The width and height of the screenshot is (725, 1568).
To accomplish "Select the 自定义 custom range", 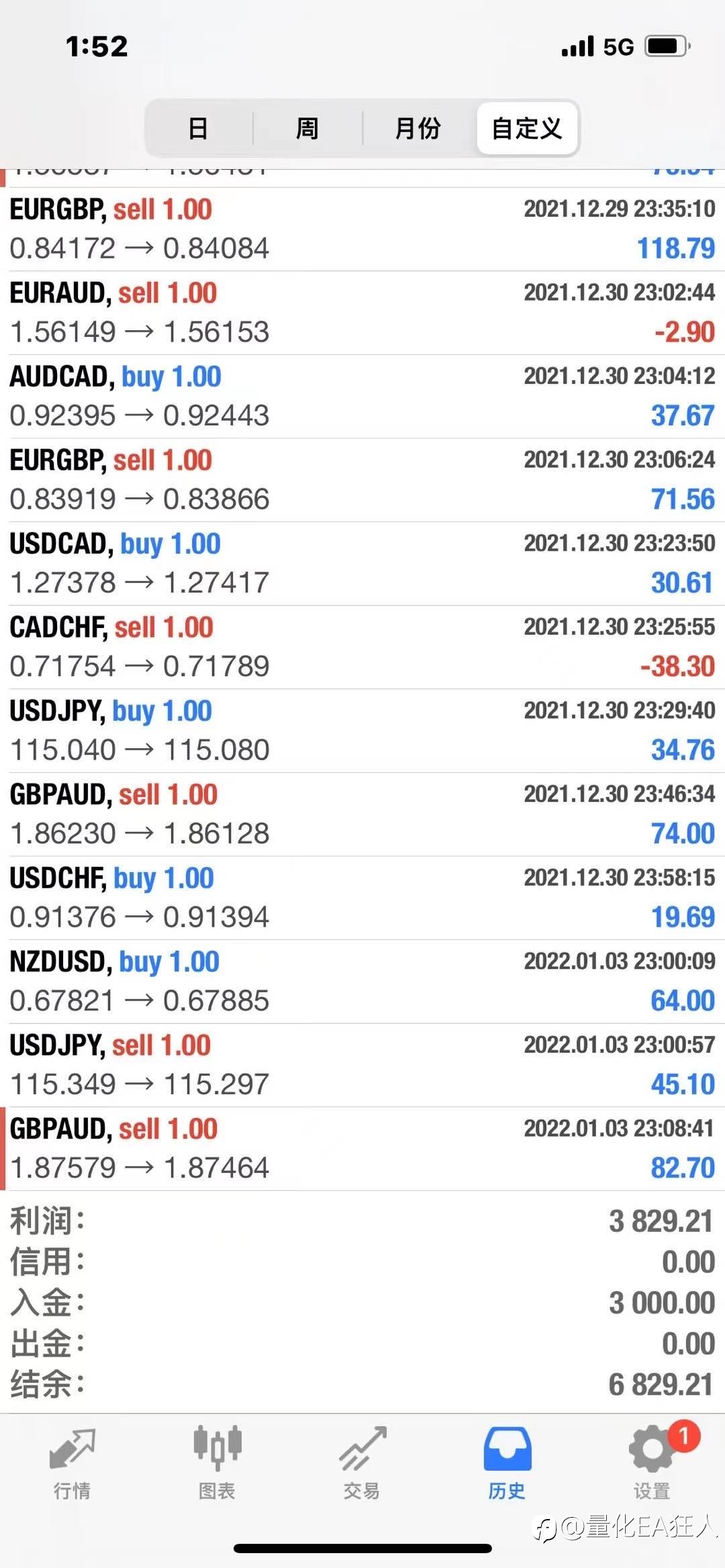I will 527,127.
